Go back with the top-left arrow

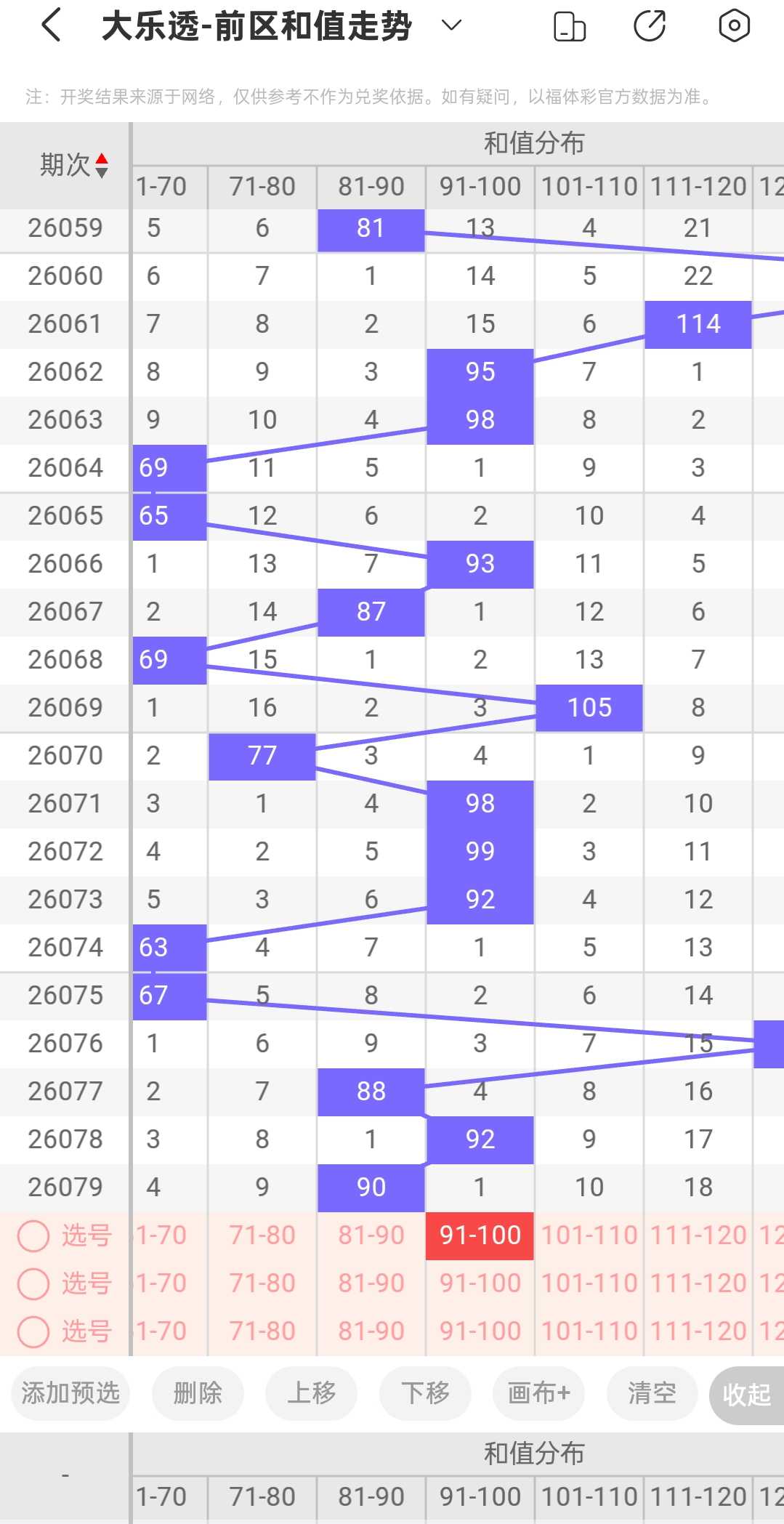click(x=51, y=25)
